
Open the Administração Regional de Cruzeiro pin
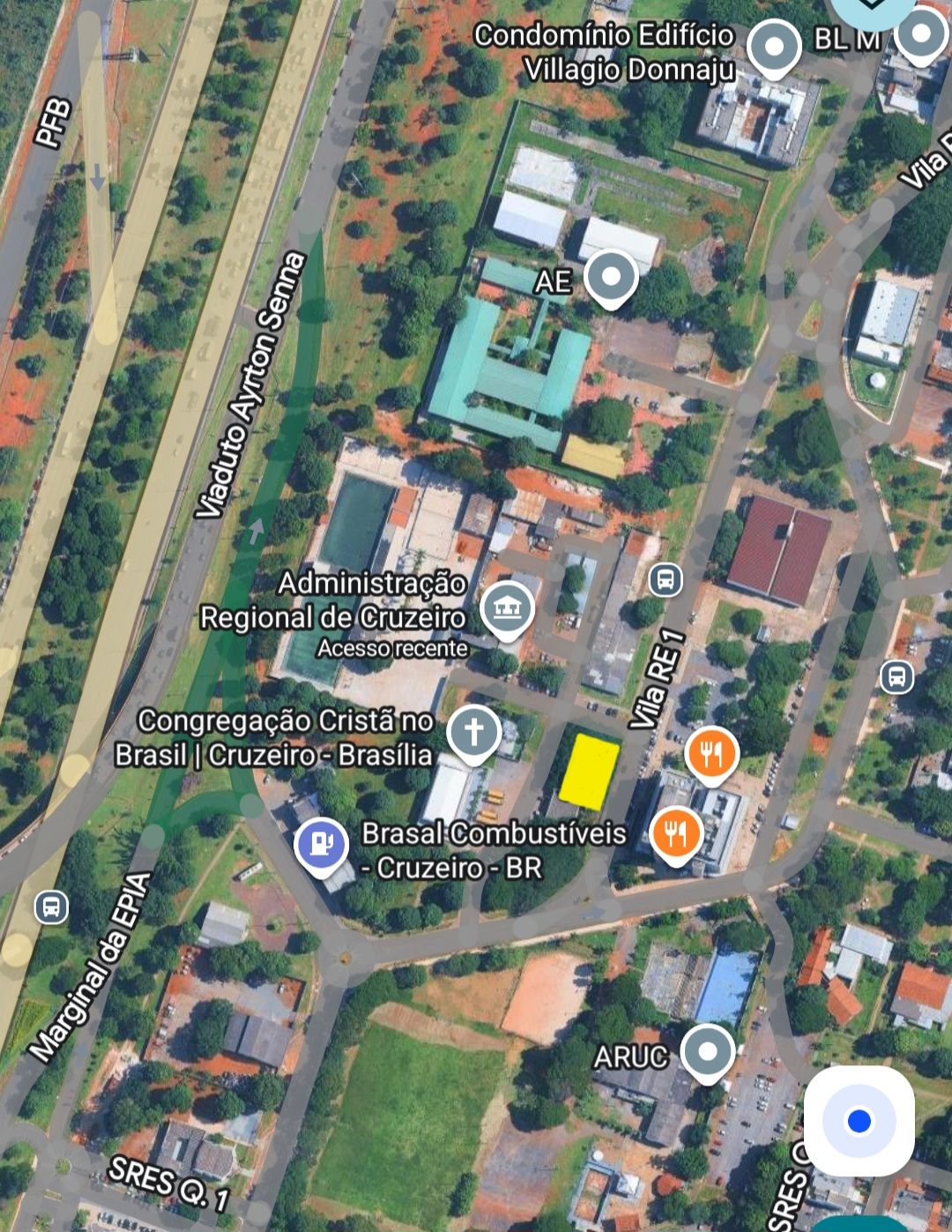tap(507, 609)
